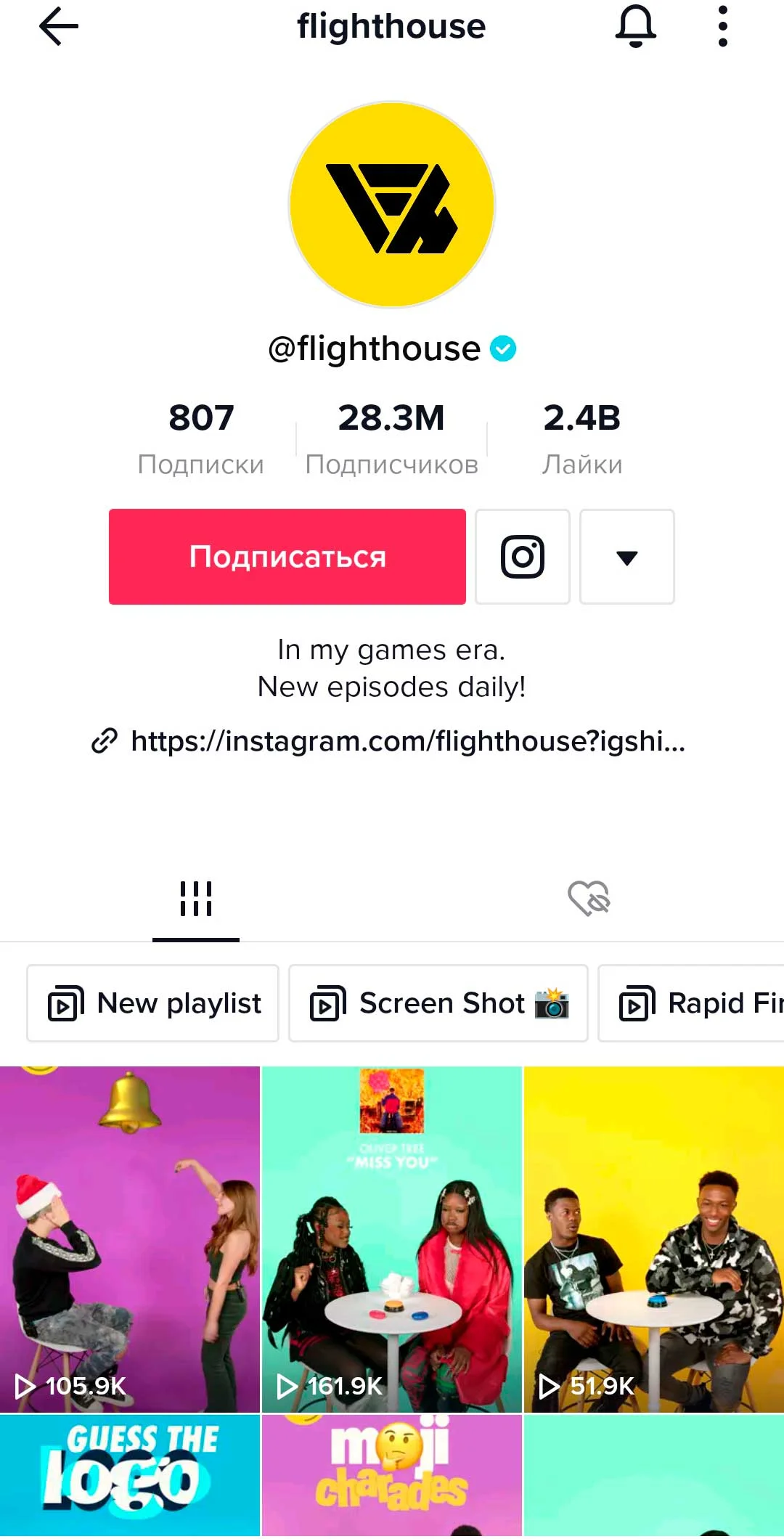Open the linked Instagram account button
The image size is (784, 1539).
(x=523, y=557)
